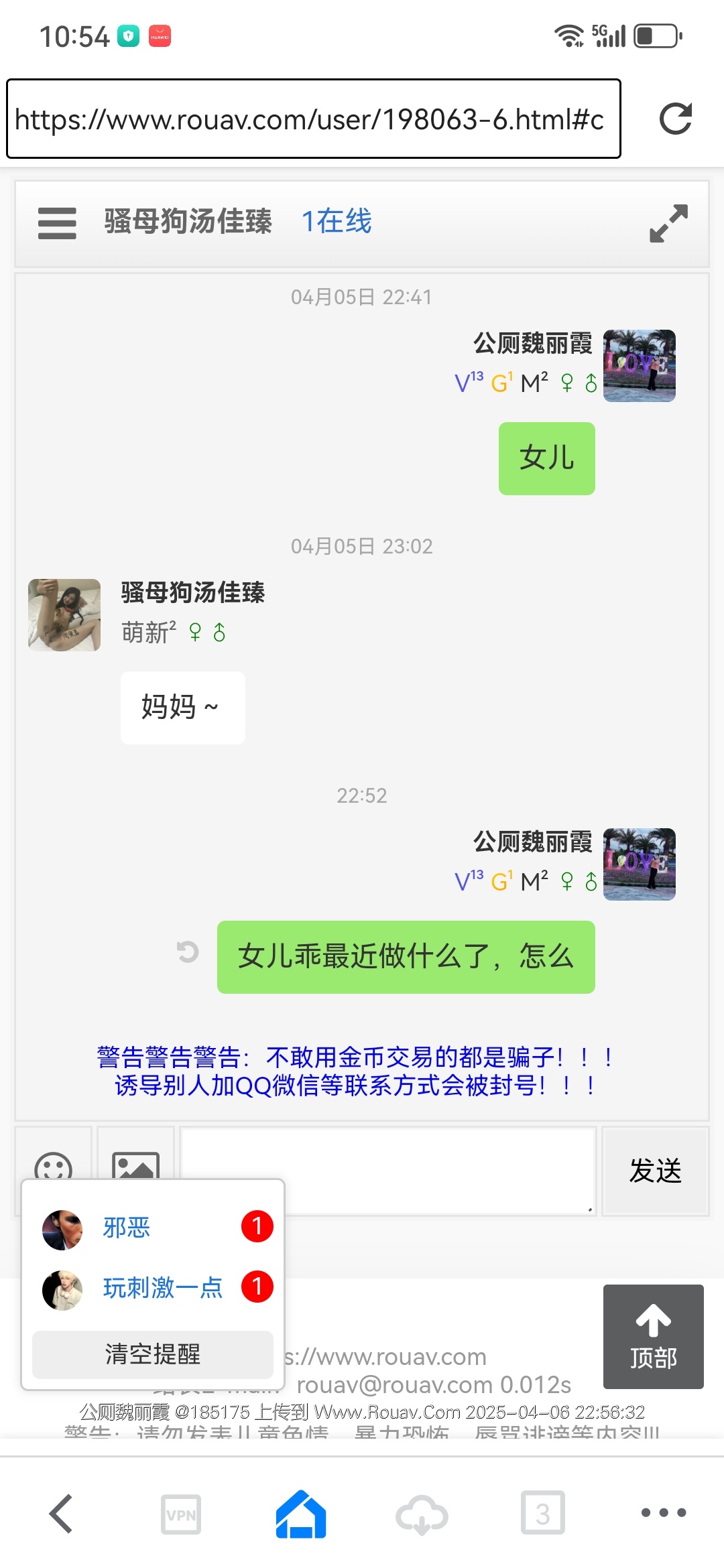
Task: Clear reminders with 清空提醒
Action: [153, 1354]
